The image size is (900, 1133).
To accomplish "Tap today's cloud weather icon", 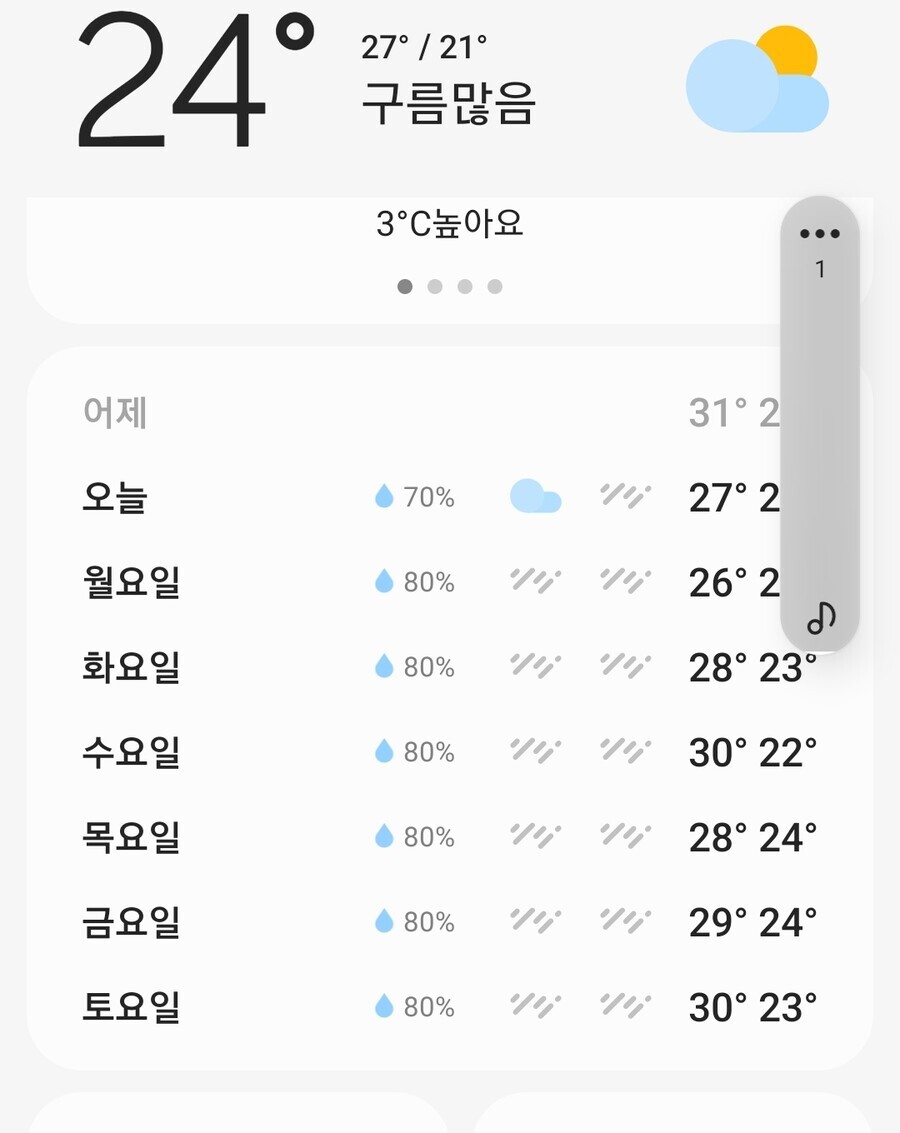I will [x=537, y=497].
